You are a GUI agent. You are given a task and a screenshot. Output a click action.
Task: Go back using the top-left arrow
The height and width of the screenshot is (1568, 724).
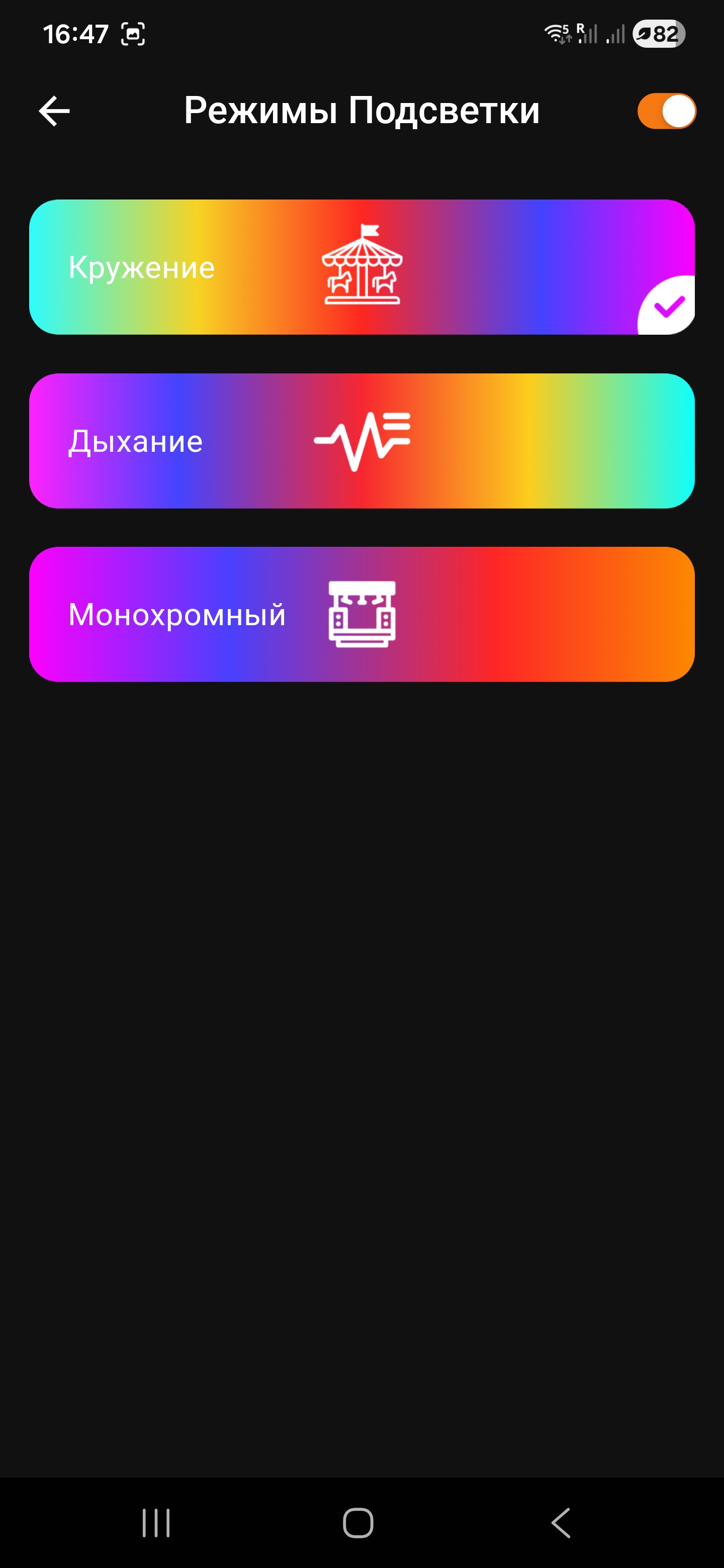point(54,112)
